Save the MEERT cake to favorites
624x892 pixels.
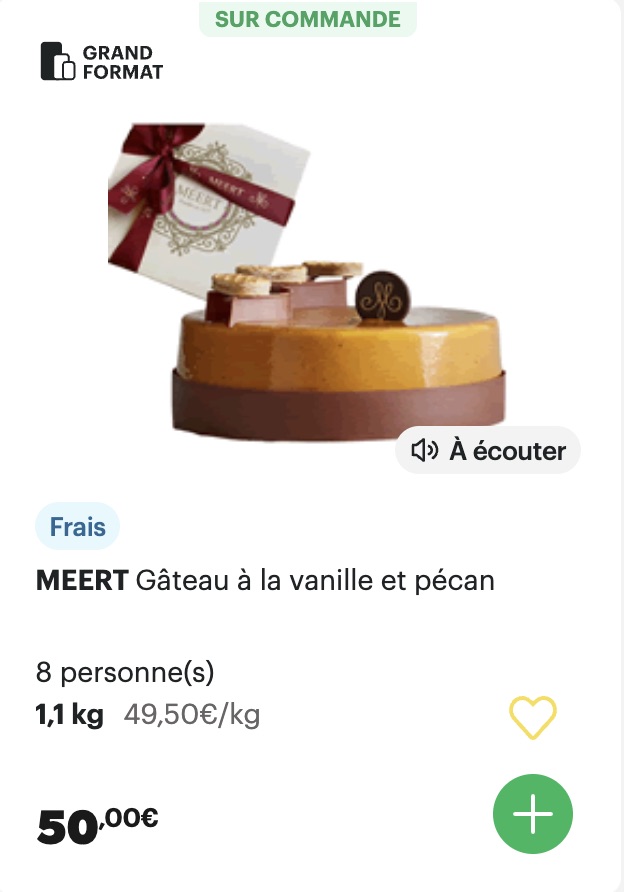[533, 717]
